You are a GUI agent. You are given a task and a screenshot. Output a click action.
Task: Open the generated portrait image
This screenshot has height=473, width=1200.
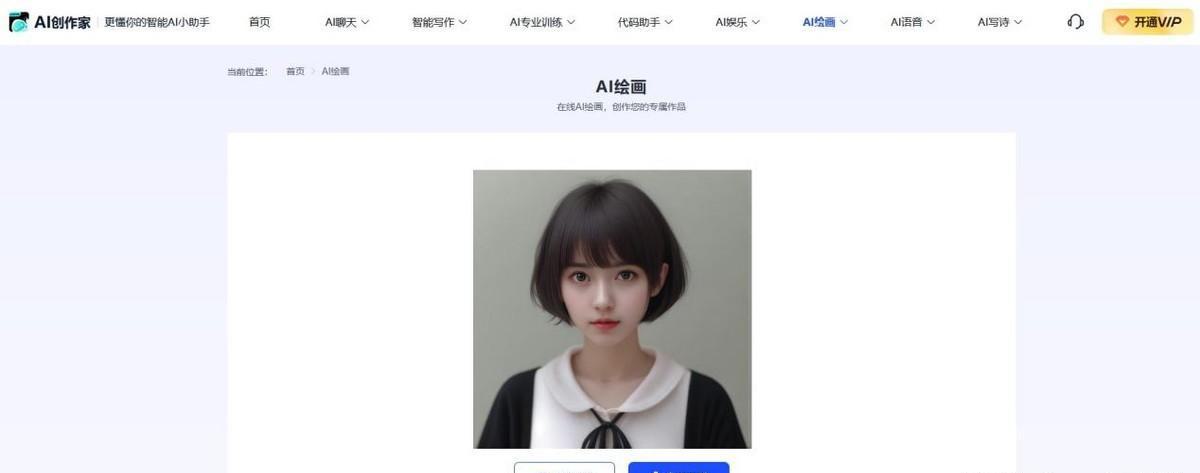tap(612, 308)
